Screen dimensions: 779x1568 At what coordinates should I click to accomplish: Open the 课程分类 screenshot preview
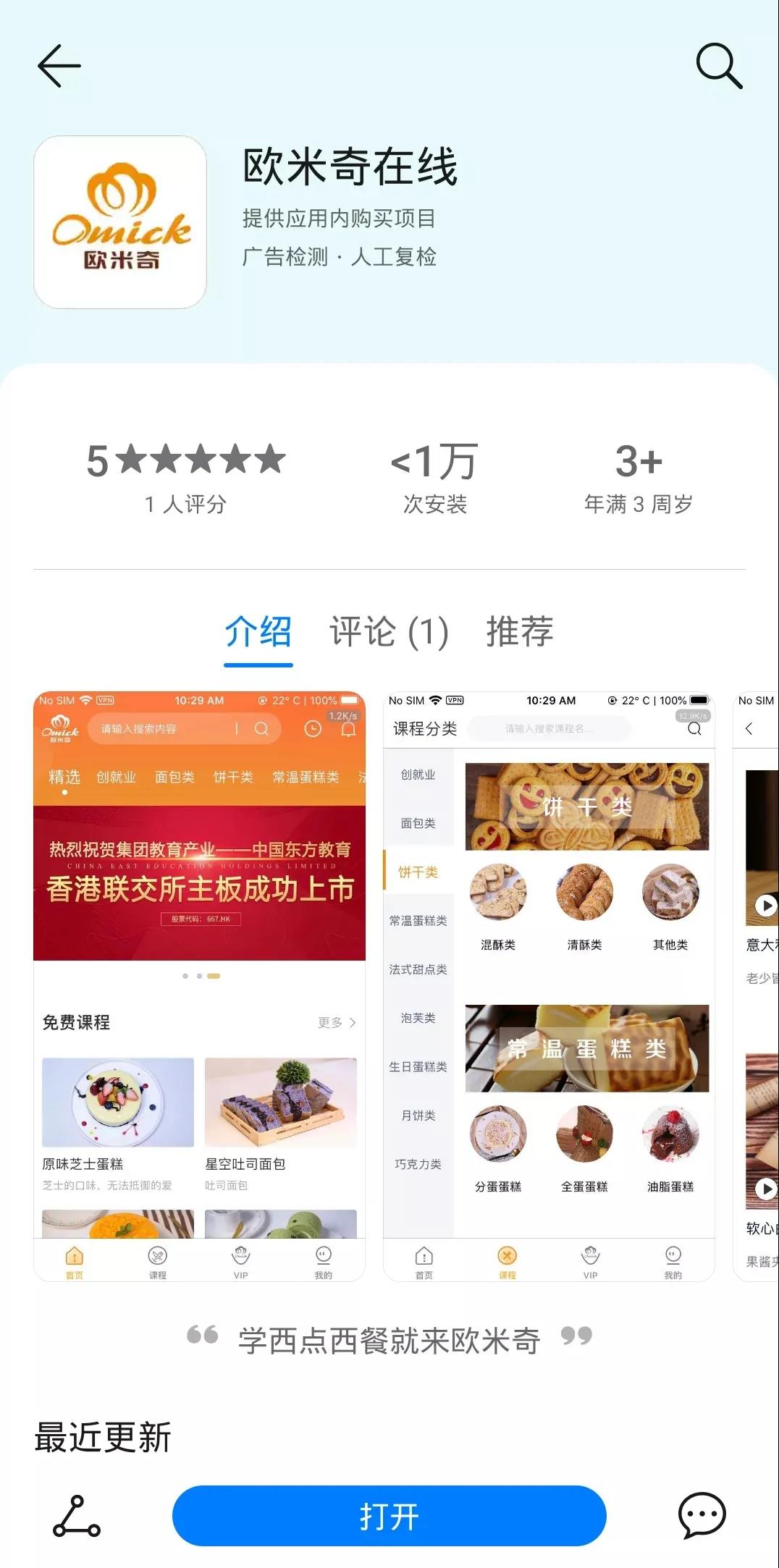[x=548, y=986]
